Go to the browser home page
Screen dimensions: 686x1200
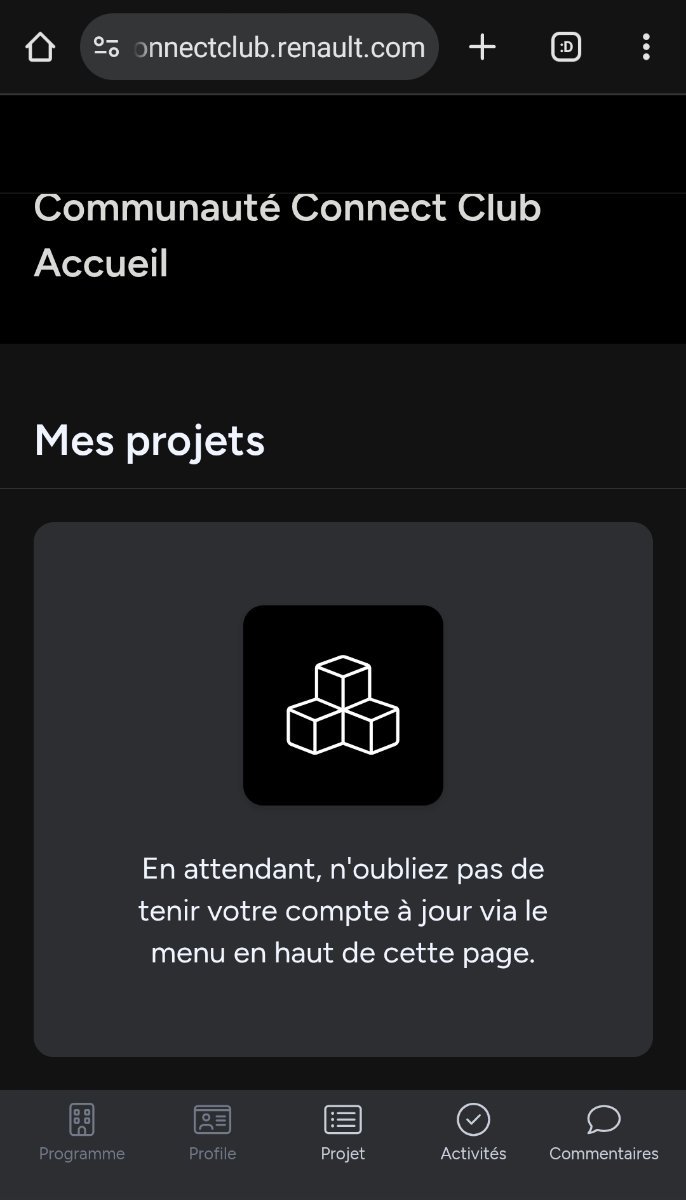[40, 47]
